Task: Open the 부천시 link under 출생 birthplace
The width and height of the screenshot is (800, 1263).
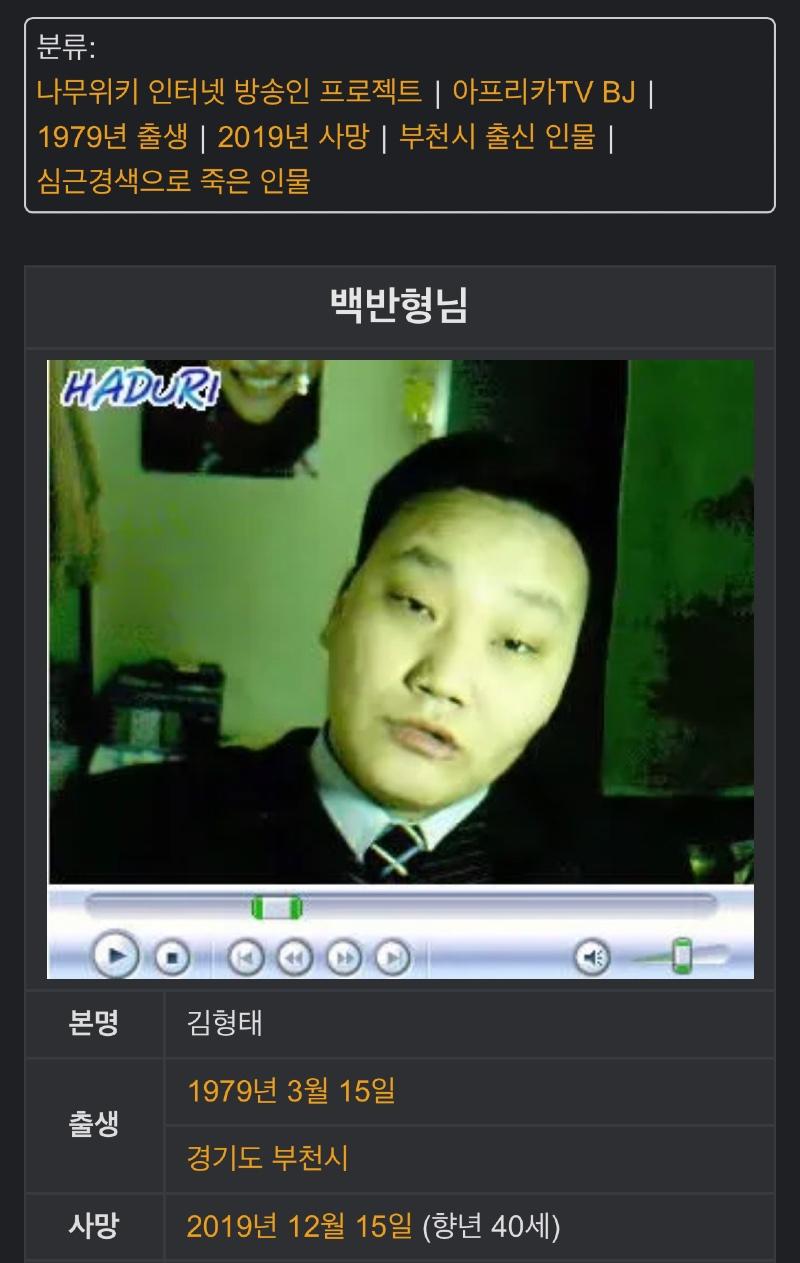Action: (310, 1158)
